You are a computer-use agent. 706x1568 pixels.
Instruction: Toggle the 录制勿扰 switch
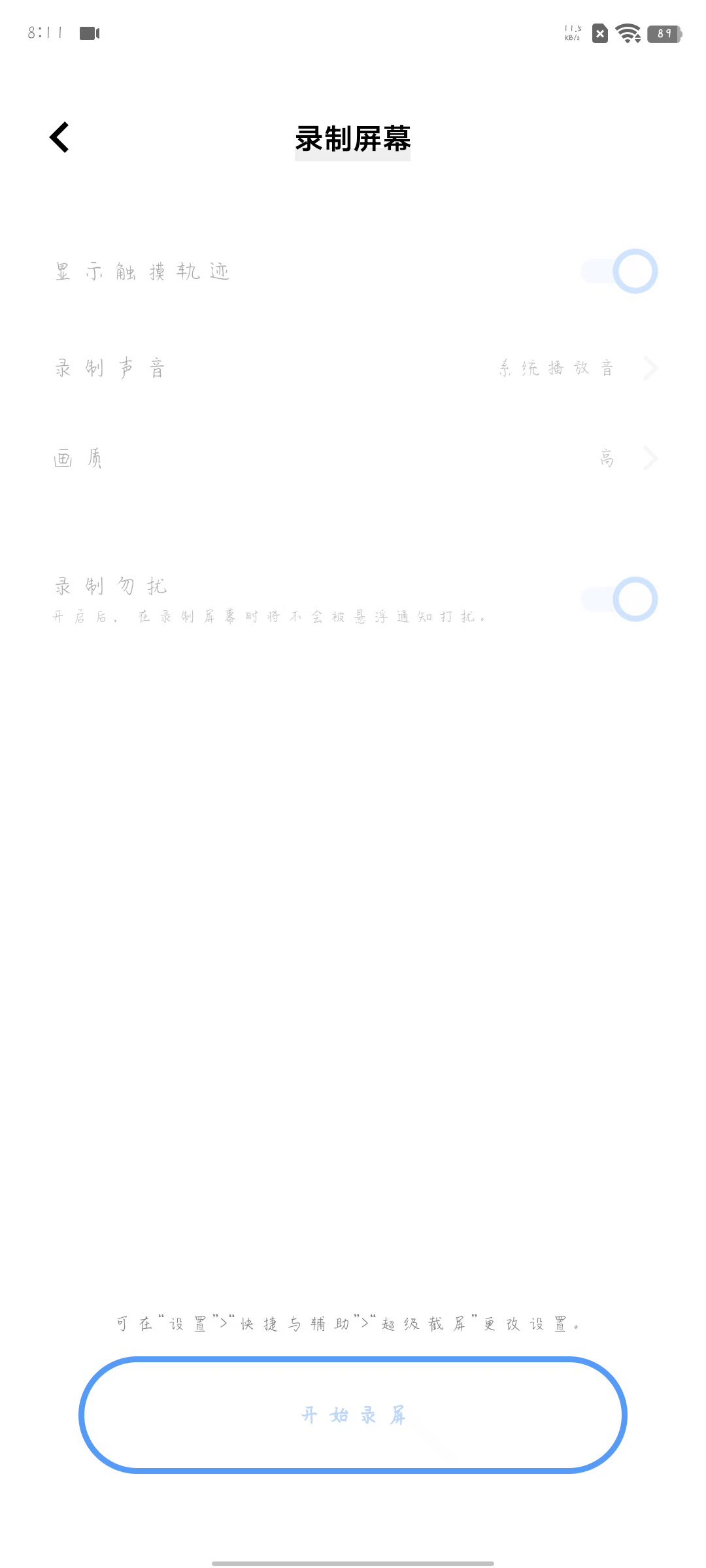point(618,599)
